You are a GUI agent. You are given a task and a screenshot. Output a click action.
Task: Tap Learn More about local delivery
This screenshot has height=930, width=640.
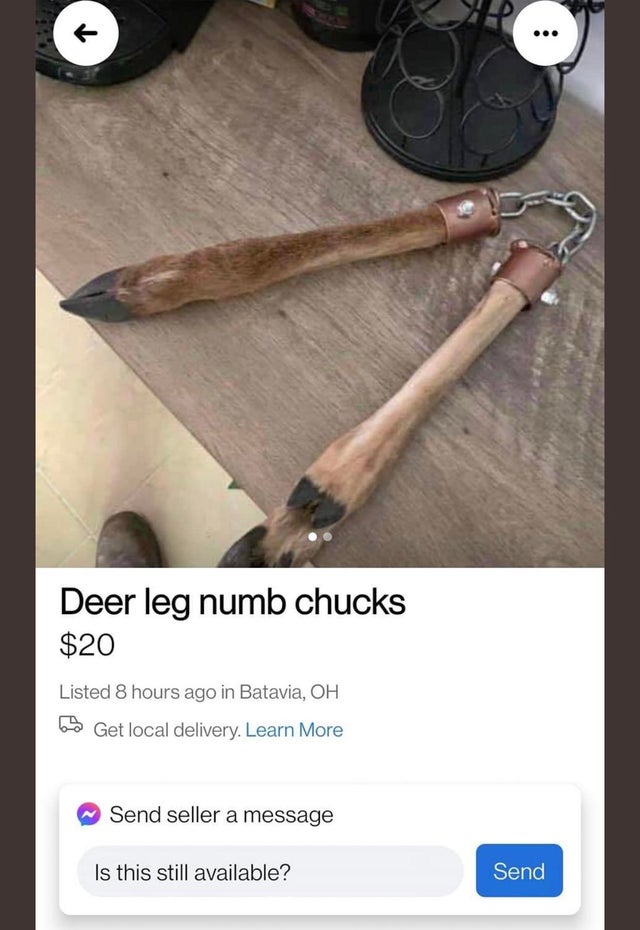point(294,730)
